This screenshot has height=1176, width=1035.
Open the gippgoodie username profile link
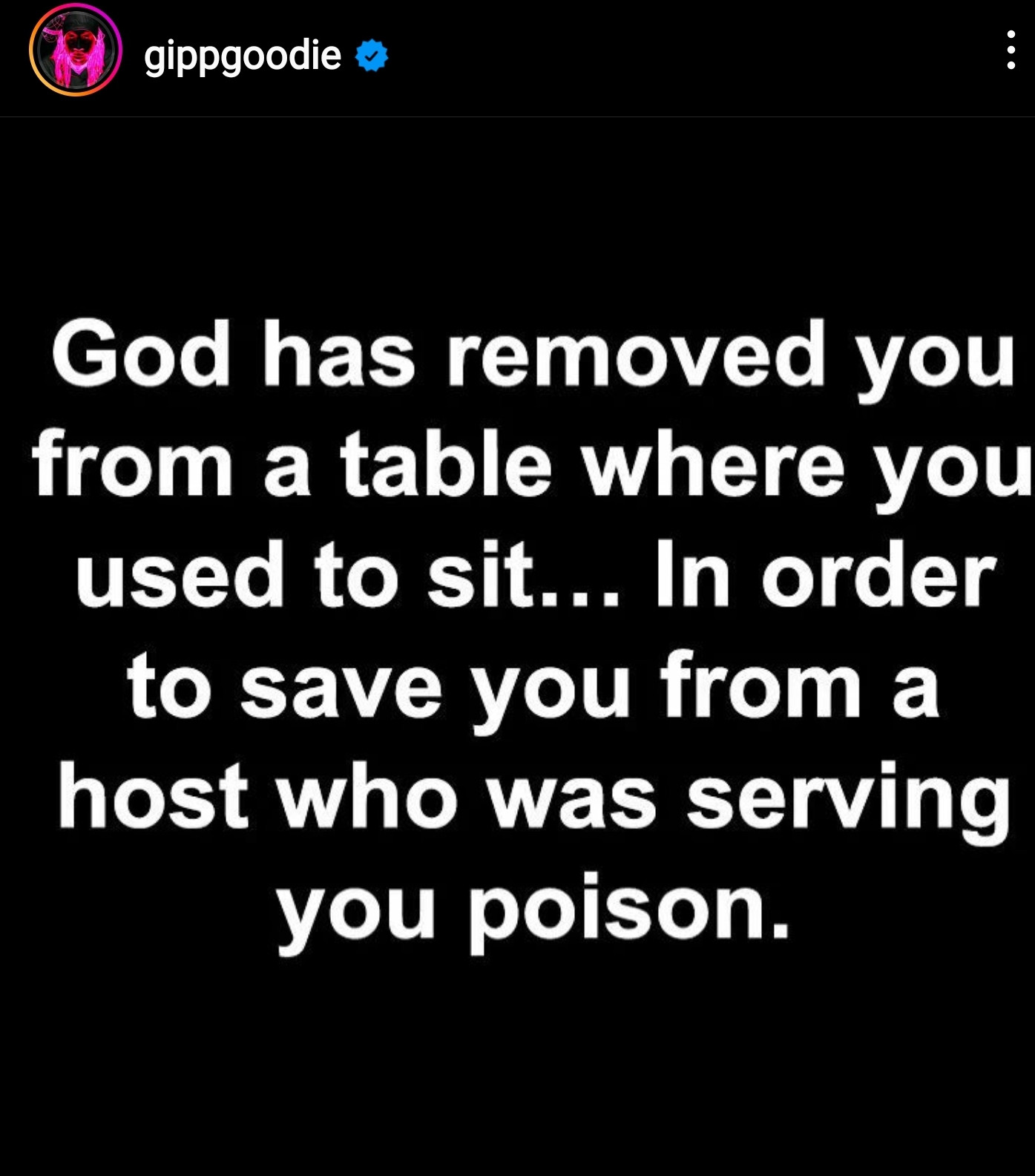pos(242,55)
